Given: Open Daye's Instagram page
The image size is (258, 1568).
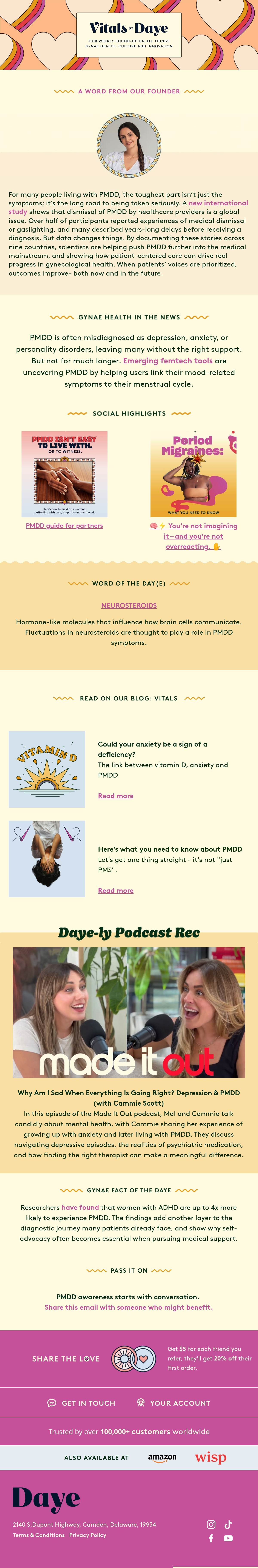Looking at the screenshot, I should tap(211, 1525).
